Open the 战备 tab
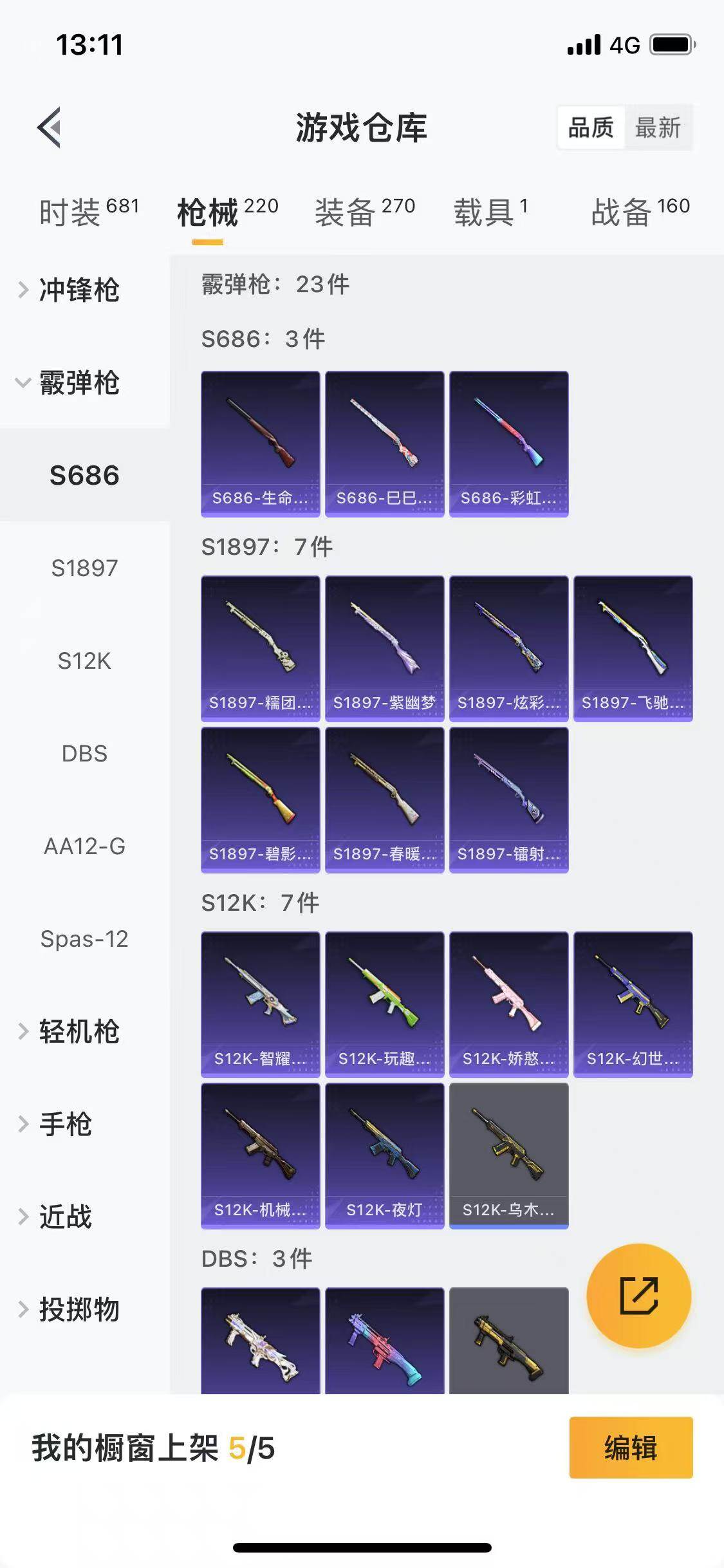This screenshot has height=1568, width=724. pyautogui.click(x=640, y=211)
